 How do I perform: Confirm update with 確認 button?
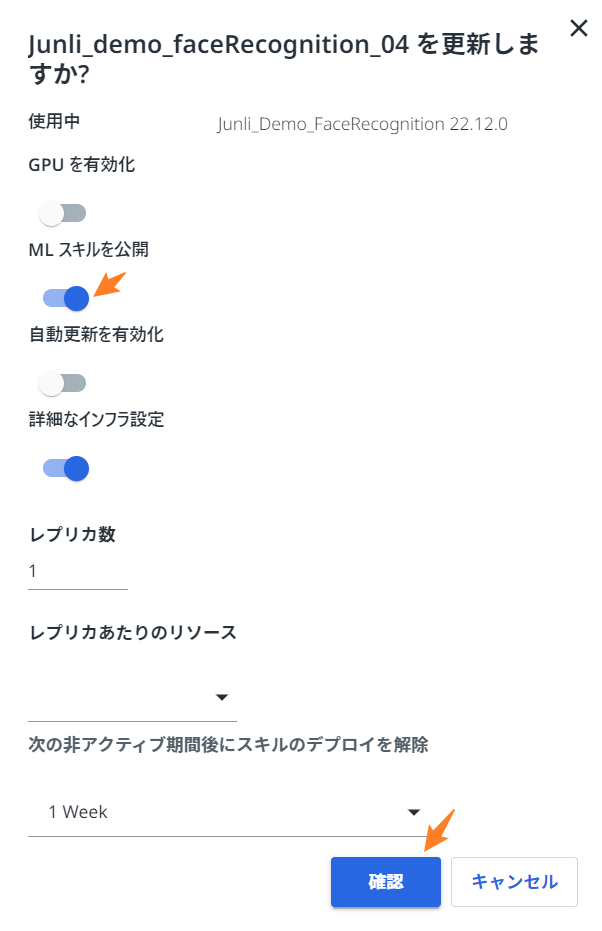[x=386, y=882]
